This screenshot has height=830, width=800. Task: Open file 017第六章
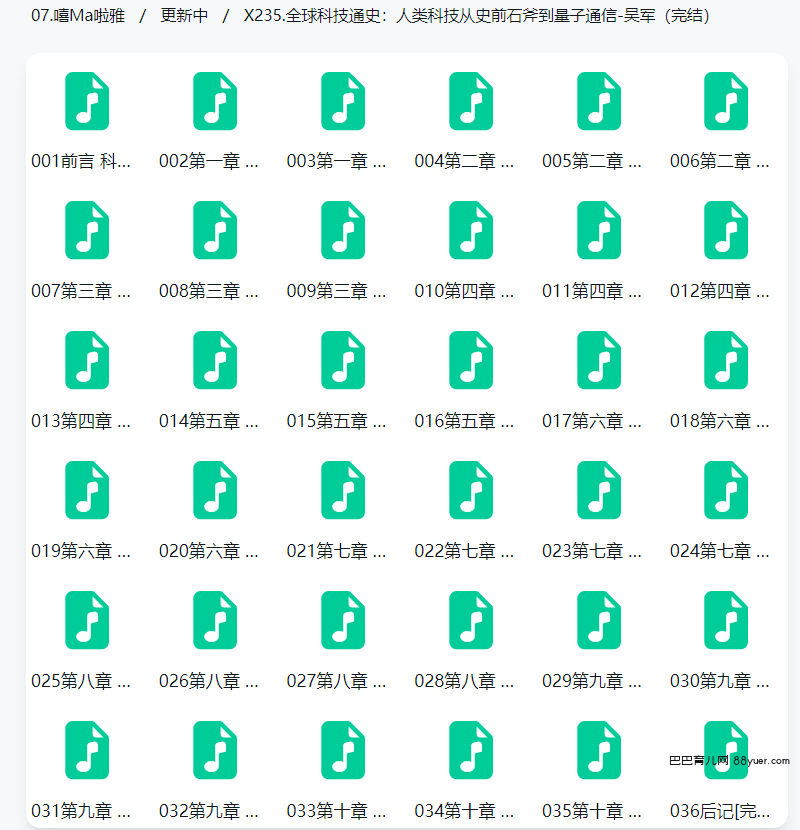tap(599, 361)
